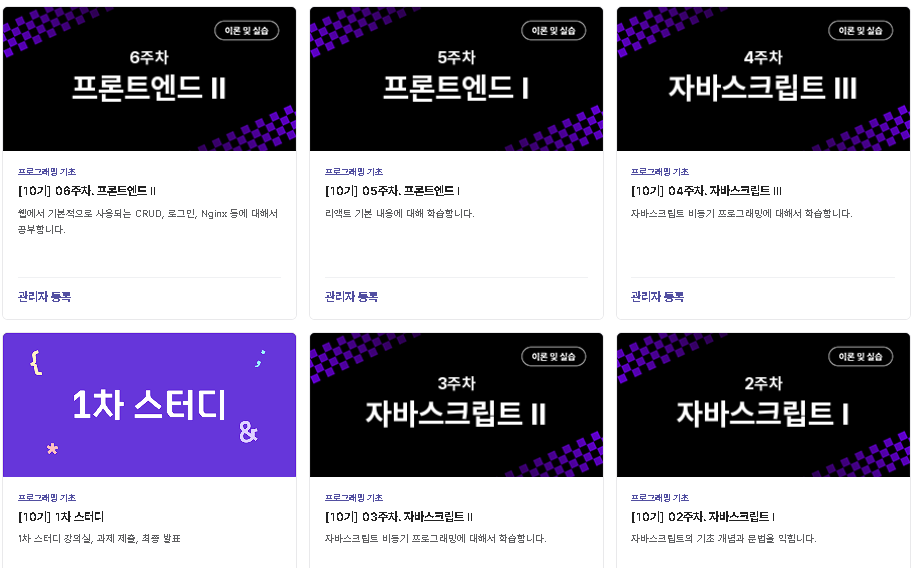
Task: Tap 프로그래밍 기초 category above 1차 스터디 title
Action: coord(46,497)
